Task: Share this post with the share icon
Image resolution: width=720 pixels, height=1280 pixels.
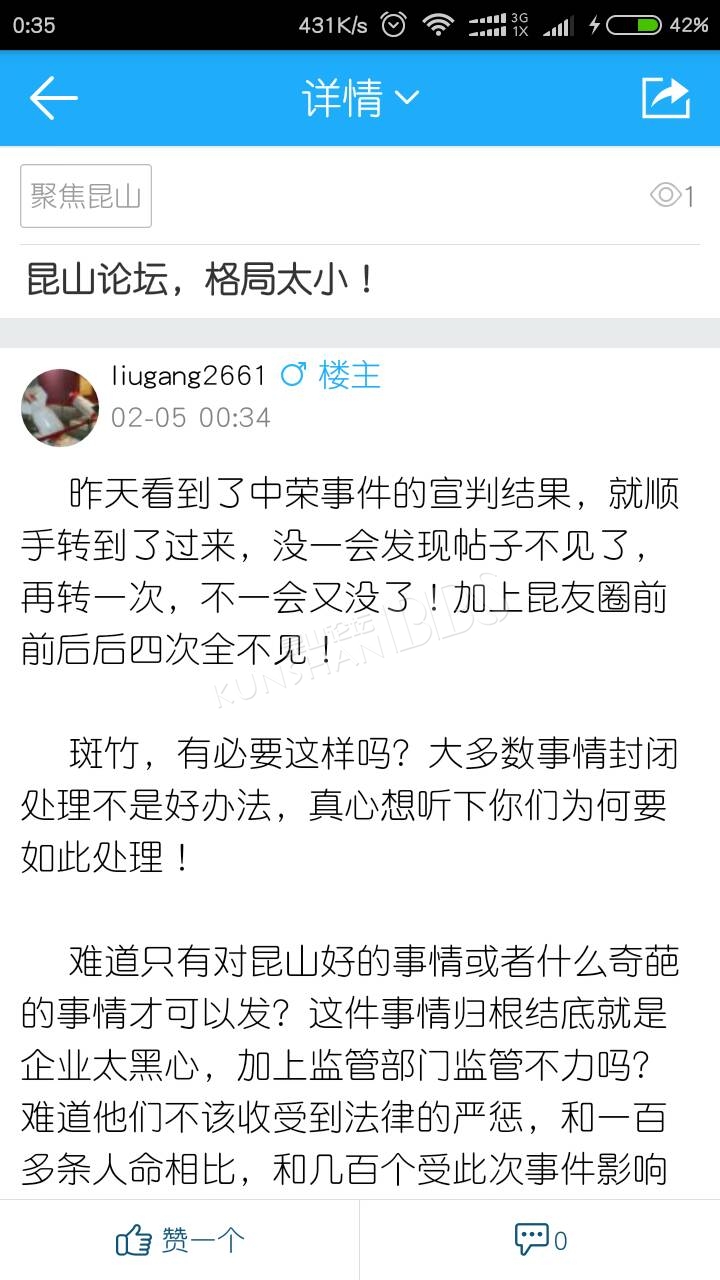Action: (x=666, y=98)
